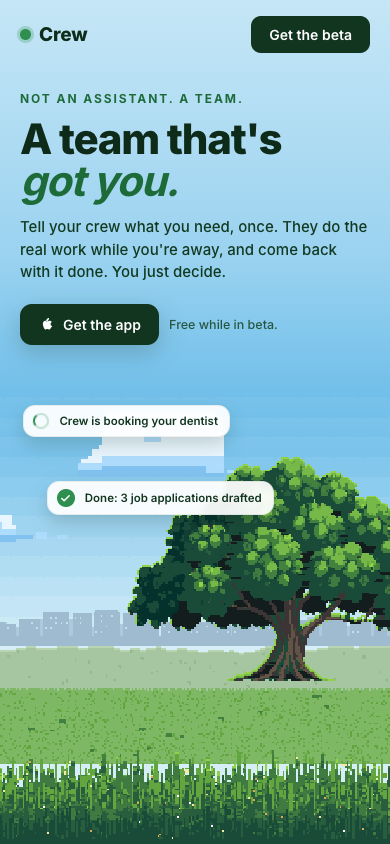Tap the Get the beta button
This screenshot has width=390, height=844.
[x=310, y=34]
